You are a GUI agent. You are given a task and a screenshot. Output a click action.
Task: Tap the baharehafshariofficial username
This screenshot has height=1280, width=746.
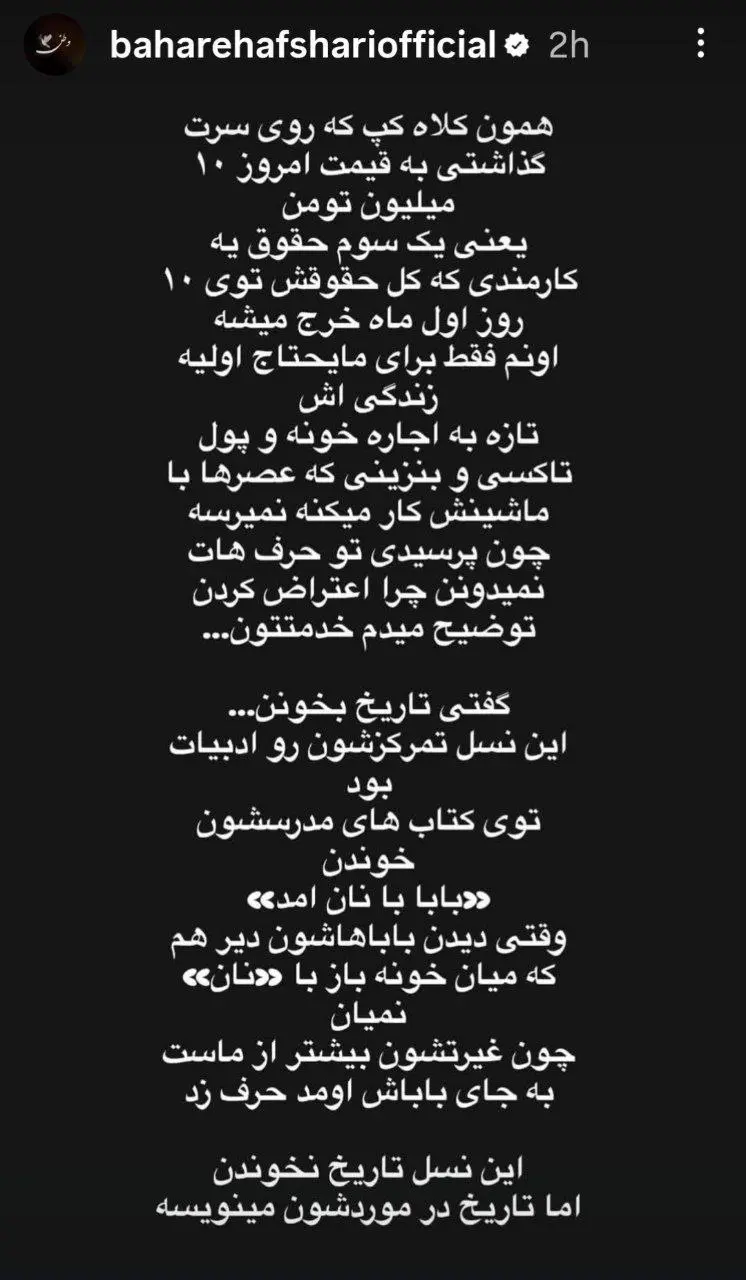303,45
